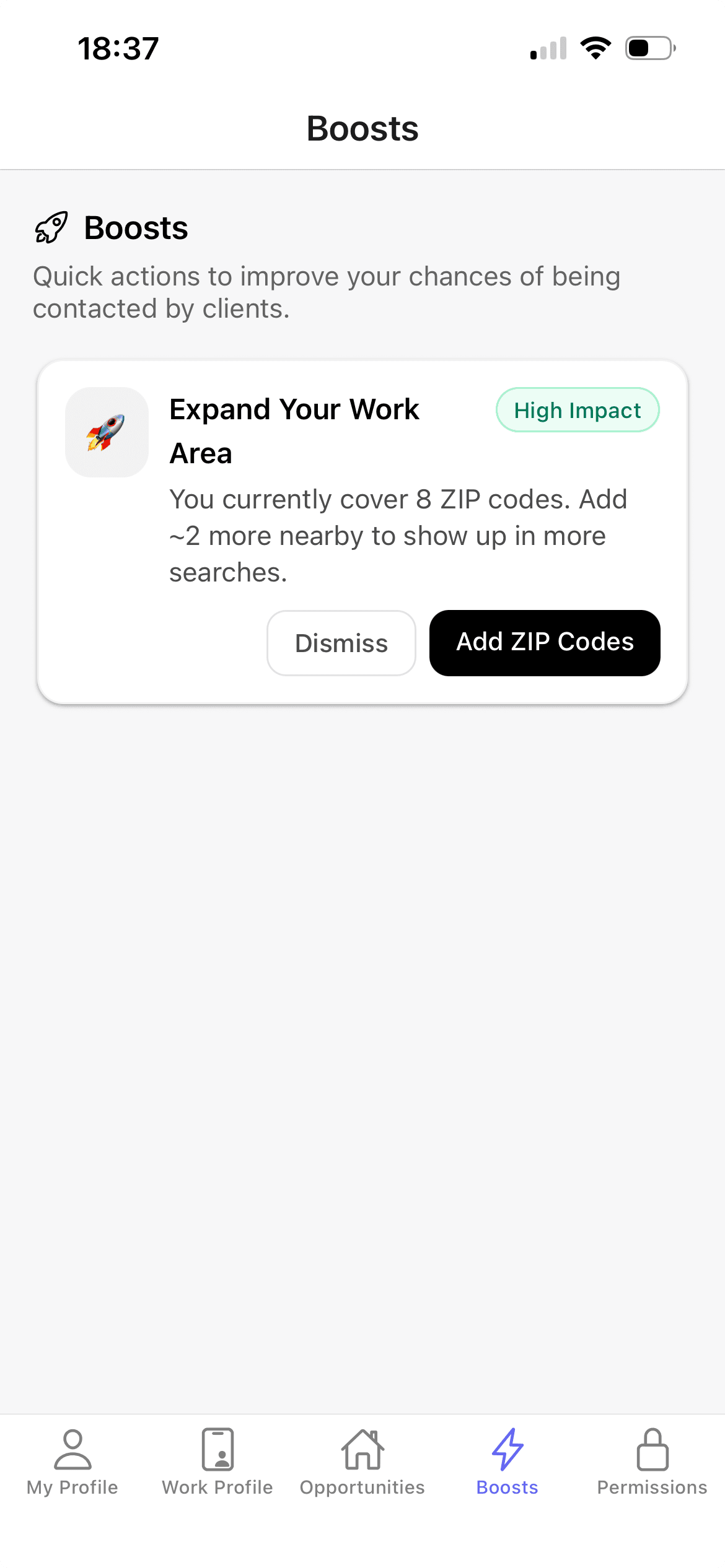
Task: Select the Permissions tab label
Action: click(x=652, y=1486)
